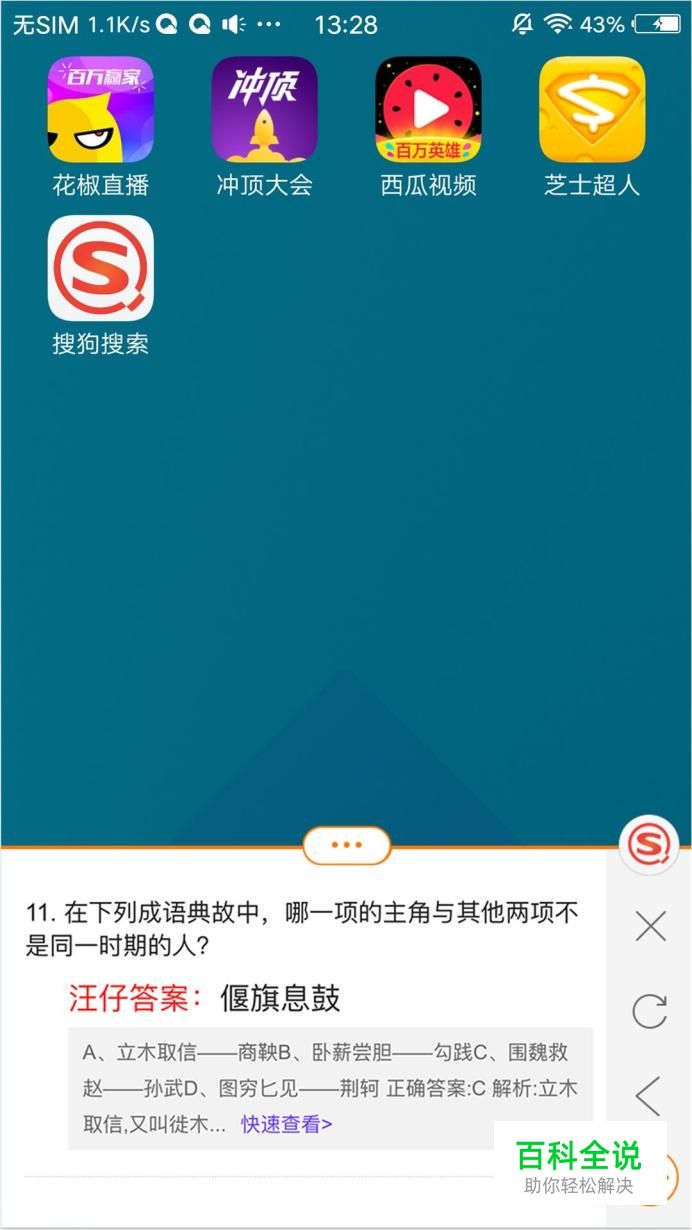This screenshot has height=1230, width=692.
Task: Tap the floating Sogou logo button
Action: pyautogui.click(x=649, y=846)
